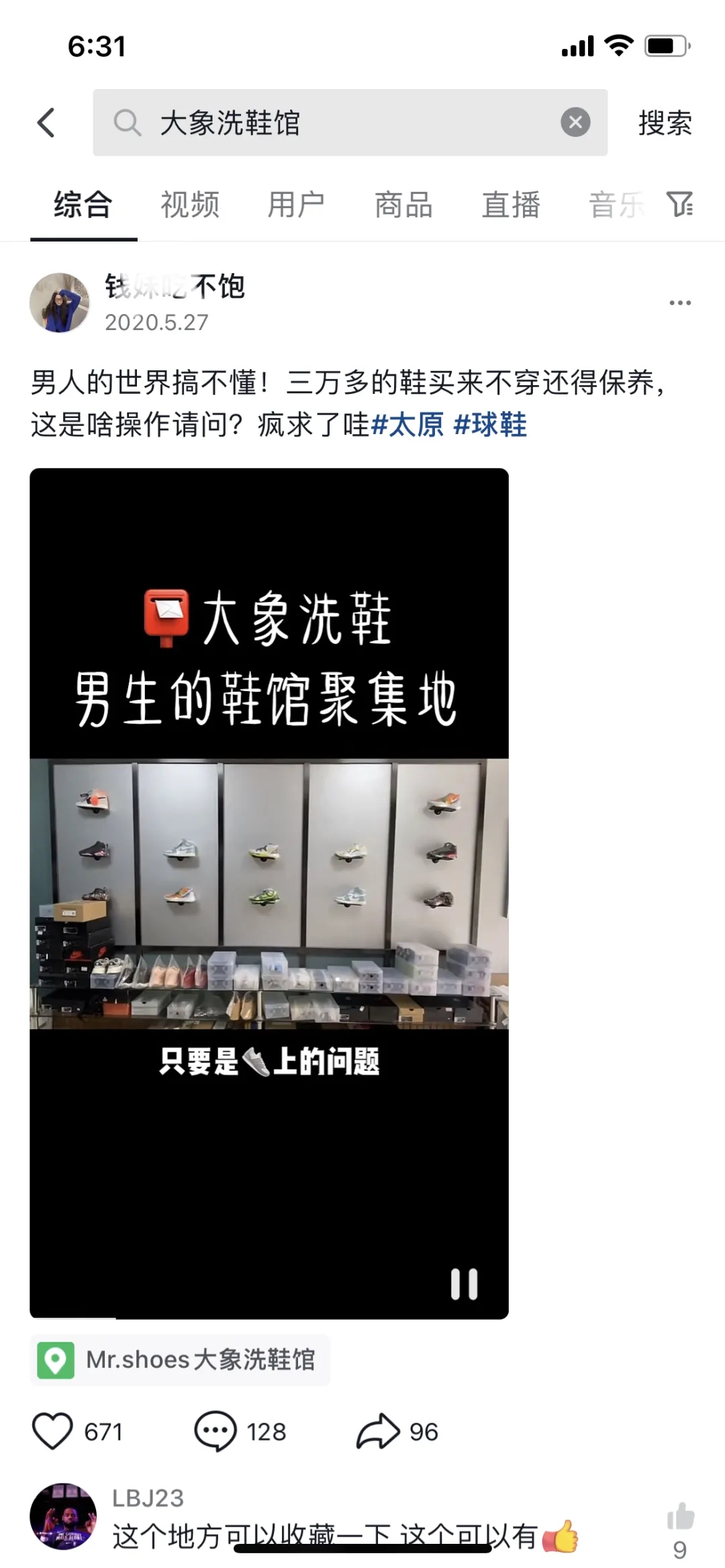The image size is (725, 1568).
Task: Open the three-dot menu on the post
Action: (x=679, y=303)
